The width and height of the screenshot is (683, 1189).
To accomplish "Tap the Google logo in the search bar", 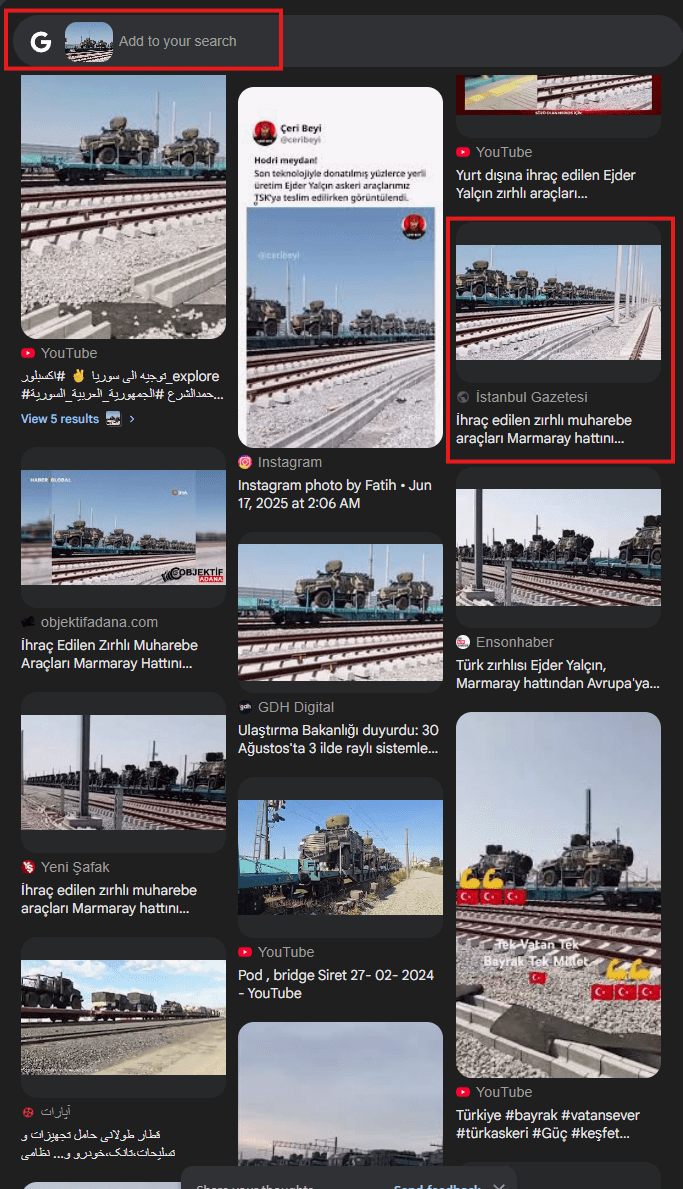I will click(41, 42).
